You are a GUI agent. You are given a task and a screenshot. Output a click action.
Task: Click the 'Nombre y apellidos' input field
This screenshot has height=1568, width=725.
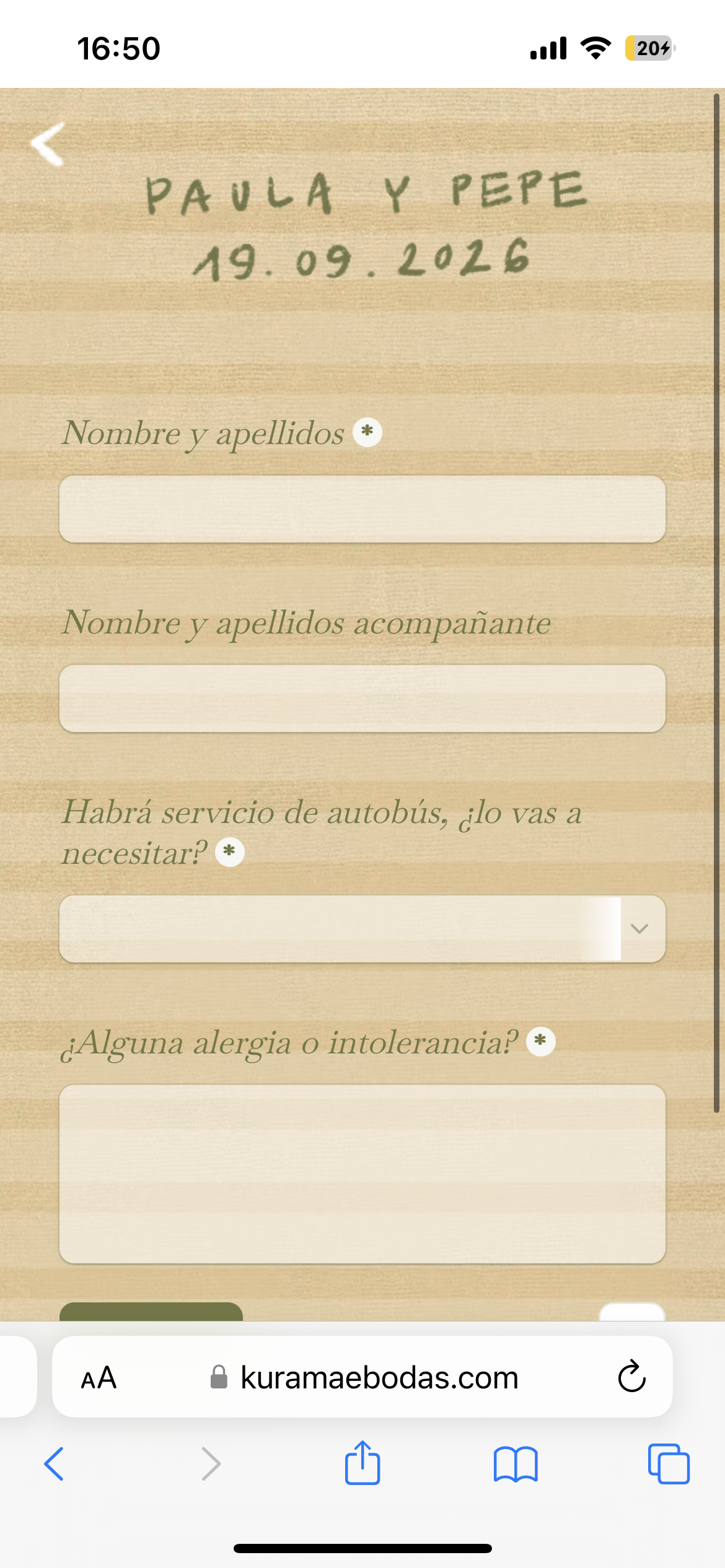[x=362, y=509]
